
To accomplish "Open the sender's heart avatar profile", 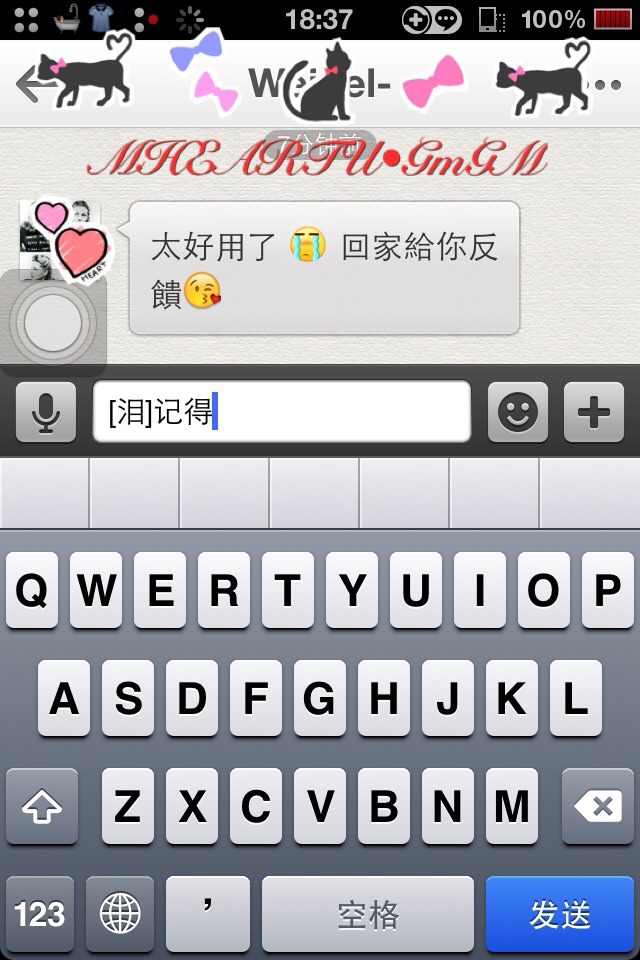I will click(x=60, y=240).
